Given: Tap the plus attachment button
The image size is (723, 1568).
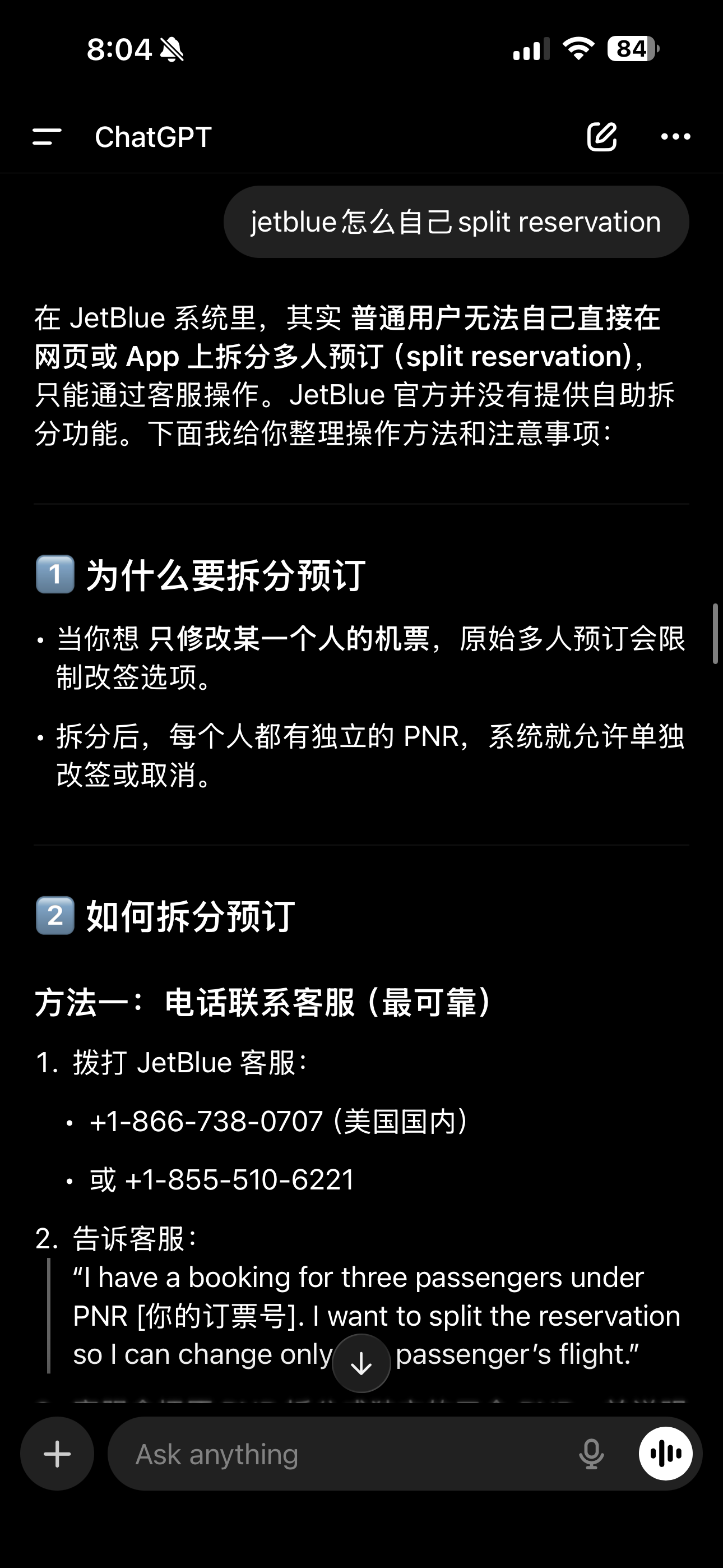Looking at the screenshot, I should coord(57,1454).
